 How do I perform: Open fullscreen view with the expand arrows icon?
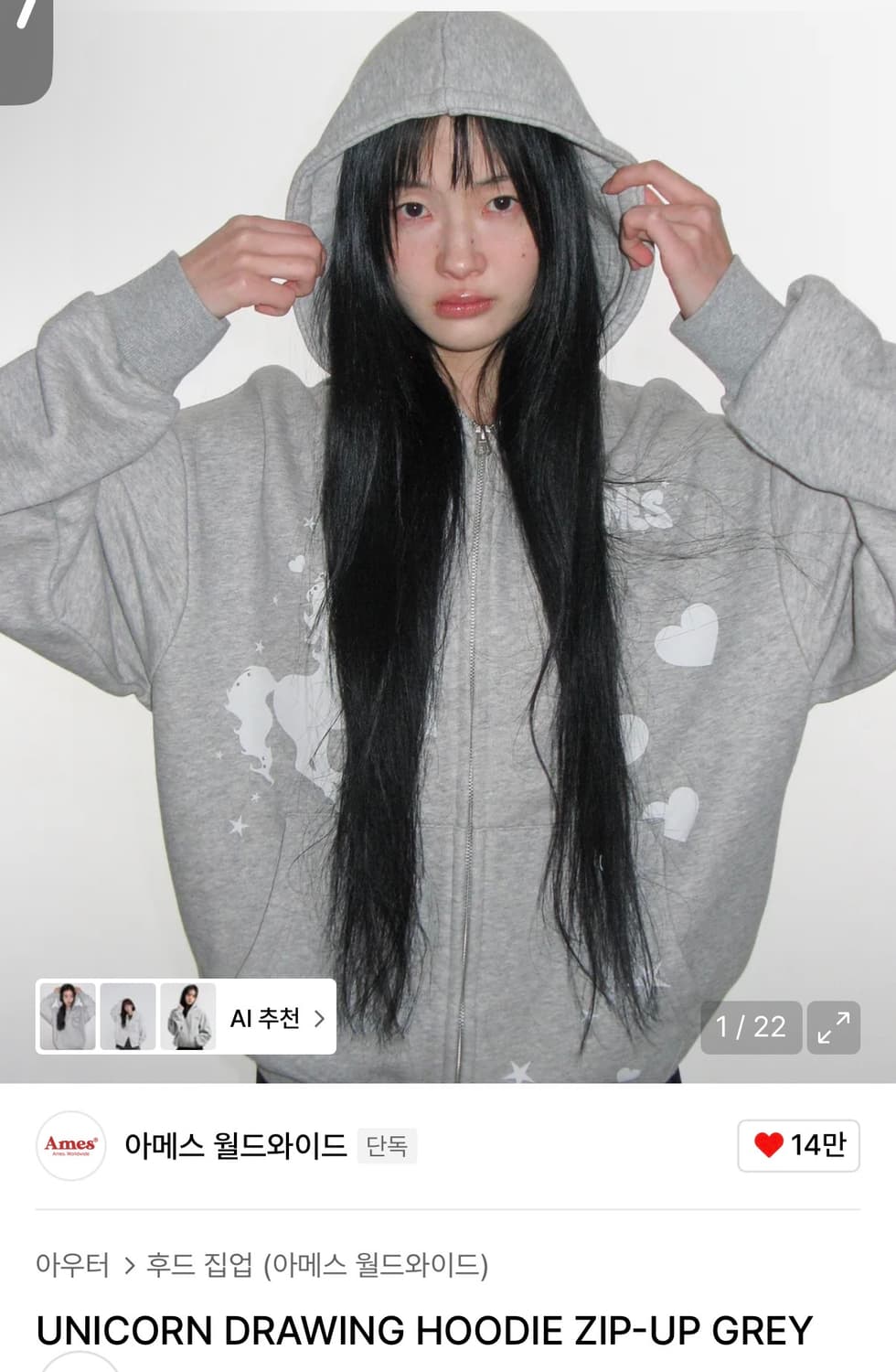coord(834,1026)
